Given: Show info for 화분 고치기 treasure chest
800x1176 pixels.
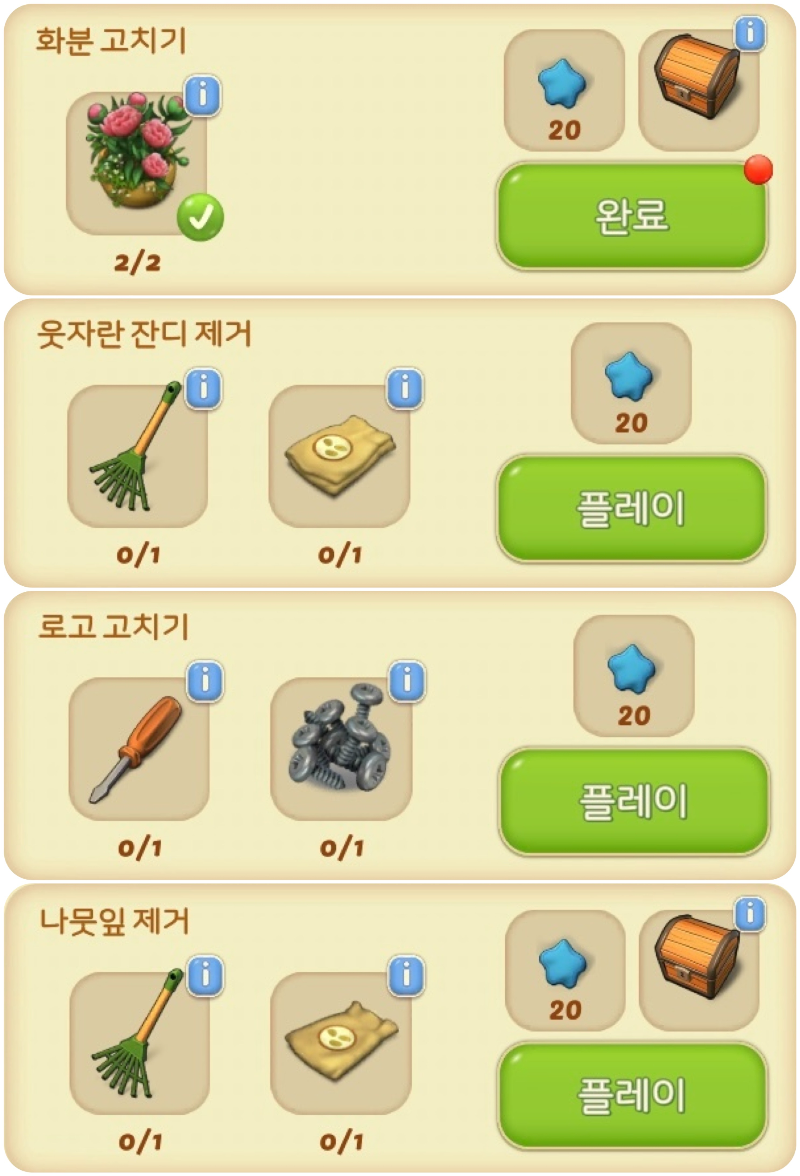Looking at the screenshot, I should 750,34.
